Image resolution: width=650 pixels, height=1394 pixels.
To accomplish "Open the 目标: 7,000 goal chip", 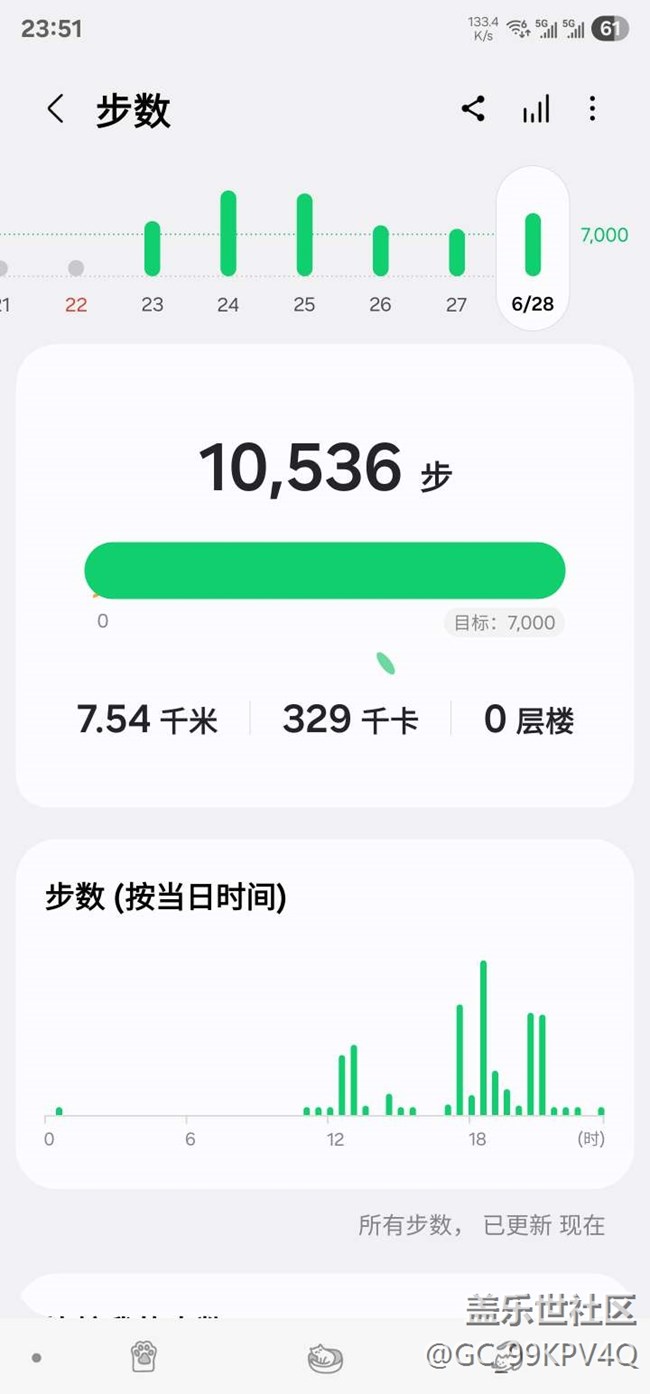I will pos(504,622).
